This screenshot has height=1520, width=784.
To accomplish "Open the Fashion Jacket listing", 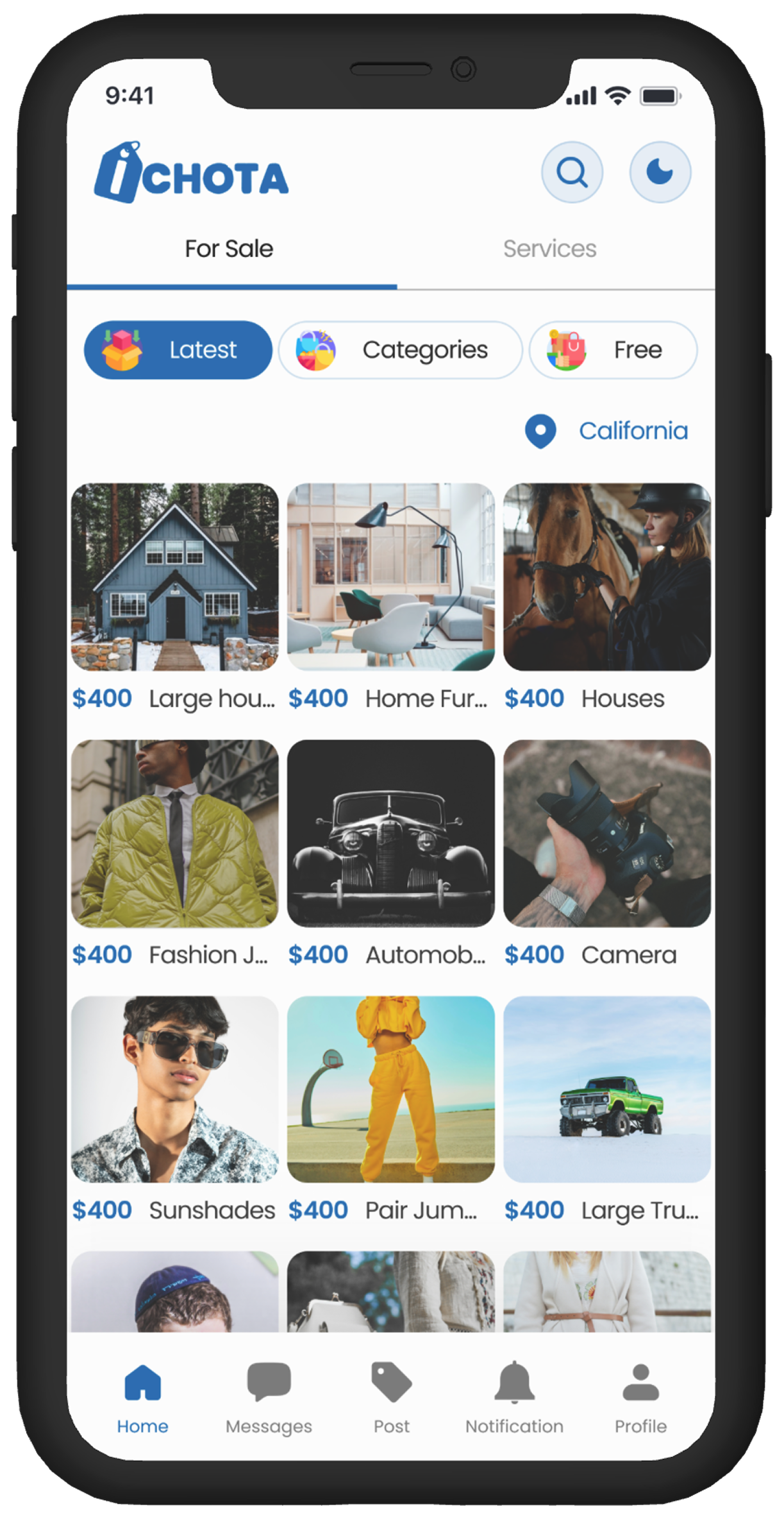I will pyautogui.click(x=175, y=833).
